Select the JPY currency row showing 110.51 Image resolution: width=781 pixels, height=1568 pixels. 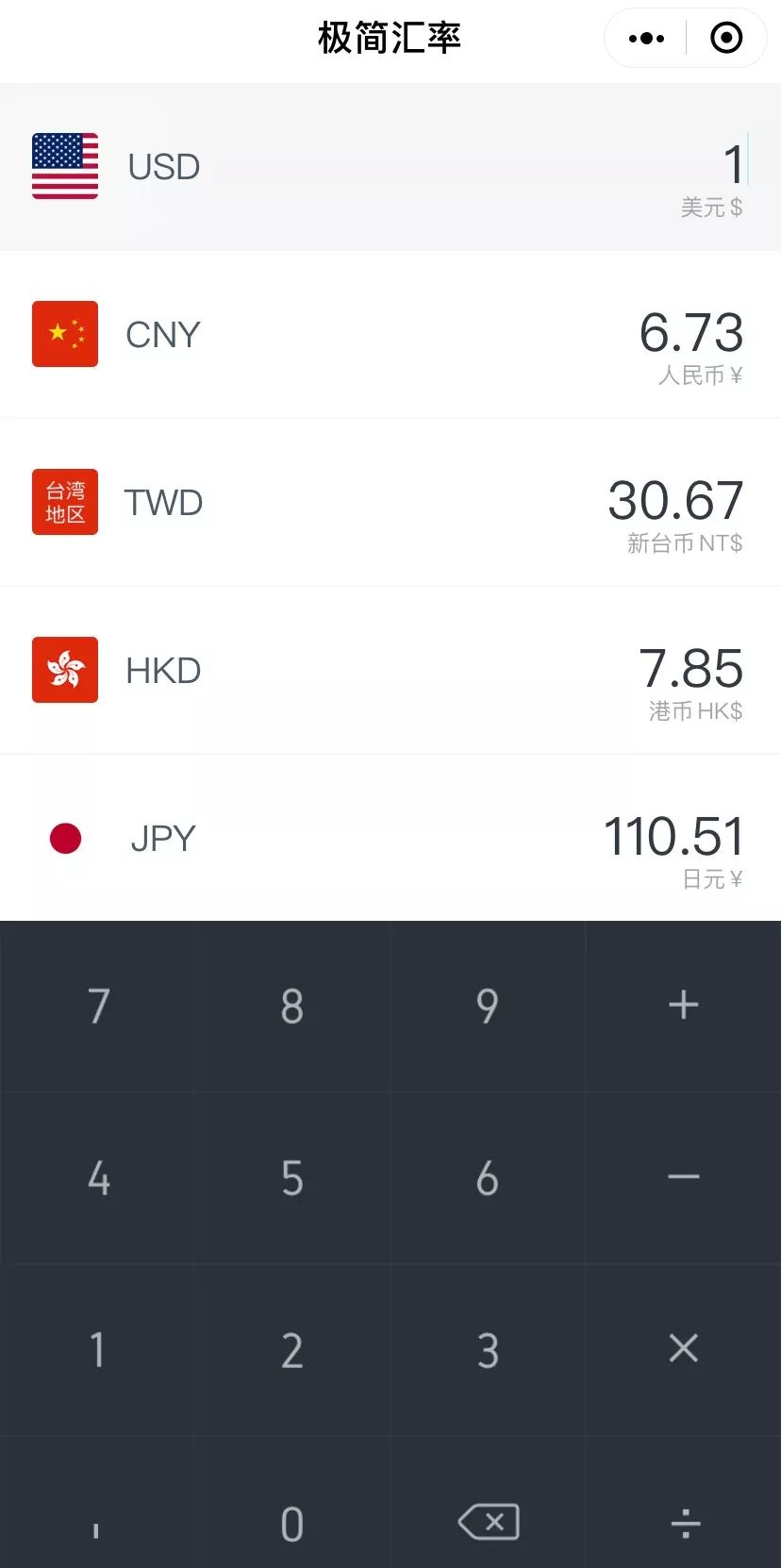390,838
